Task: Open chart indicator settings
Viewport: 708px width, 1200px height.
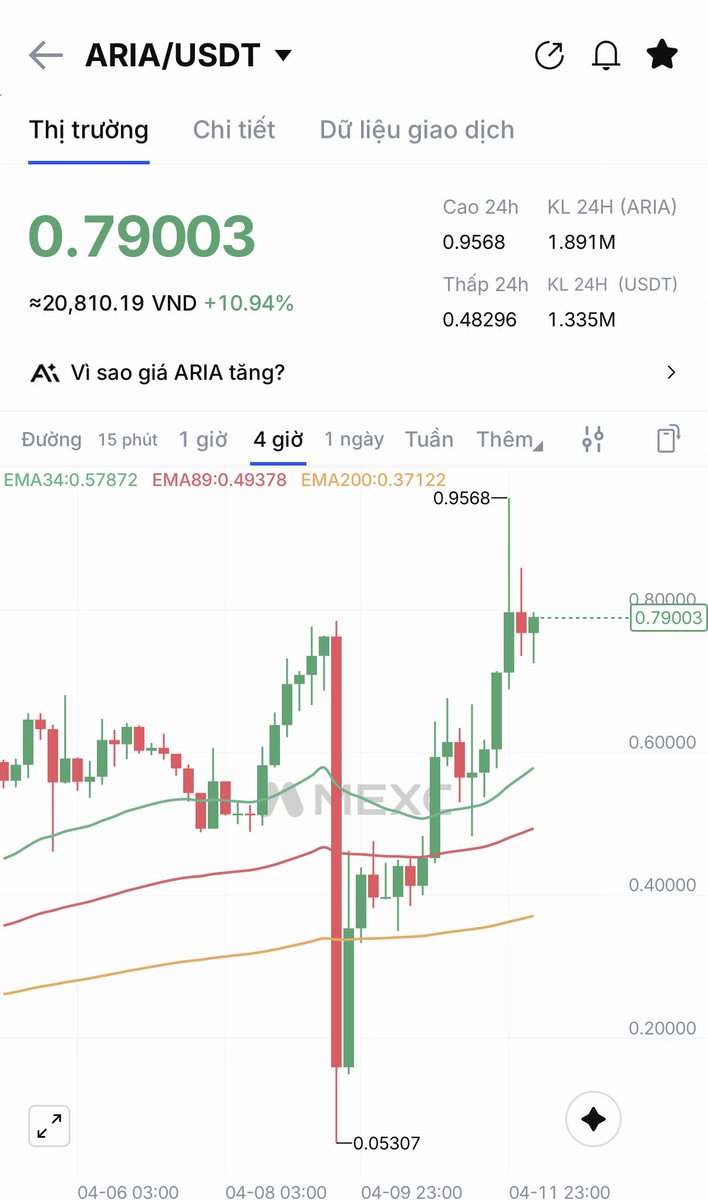Action: [593, 440]
